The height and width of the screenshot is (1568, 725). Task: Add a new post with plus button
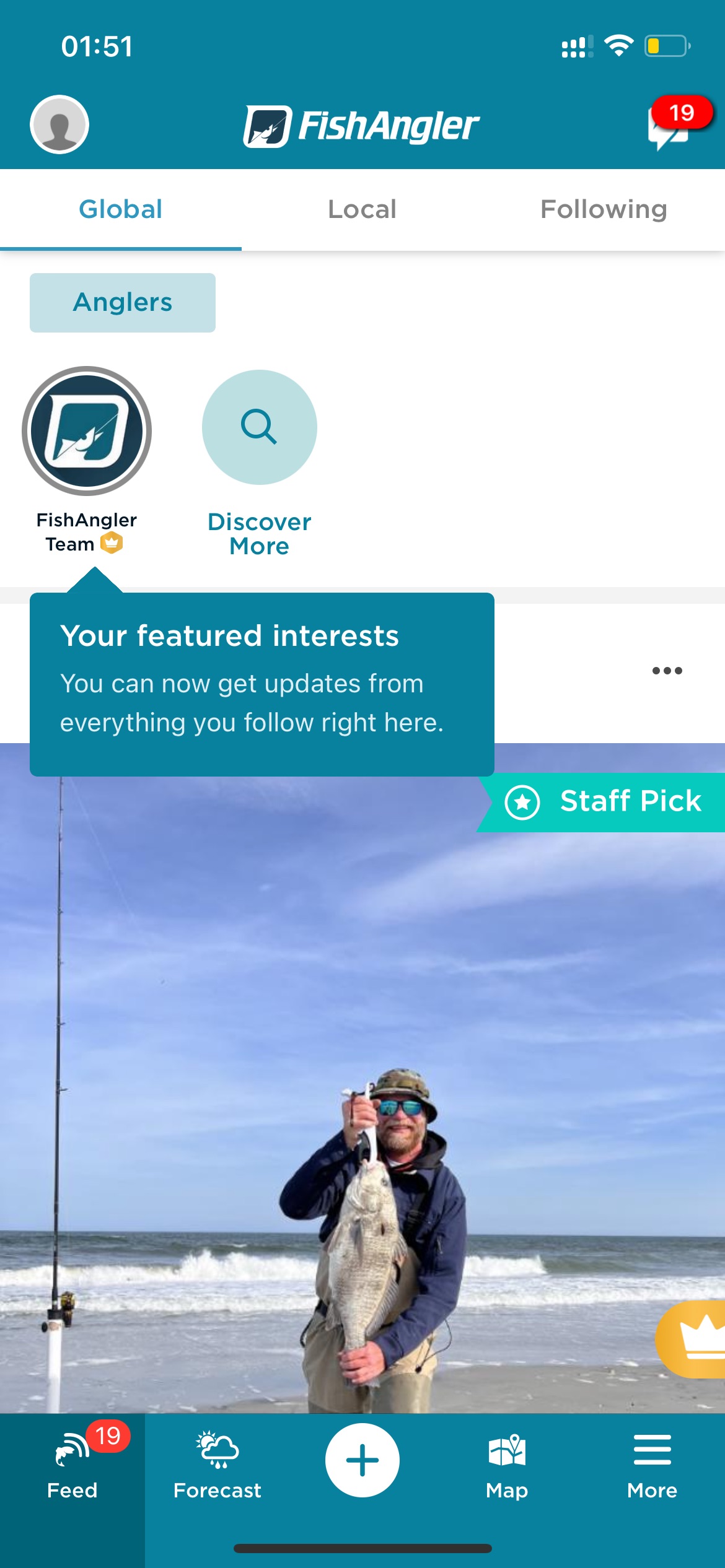pos(362,1460)
